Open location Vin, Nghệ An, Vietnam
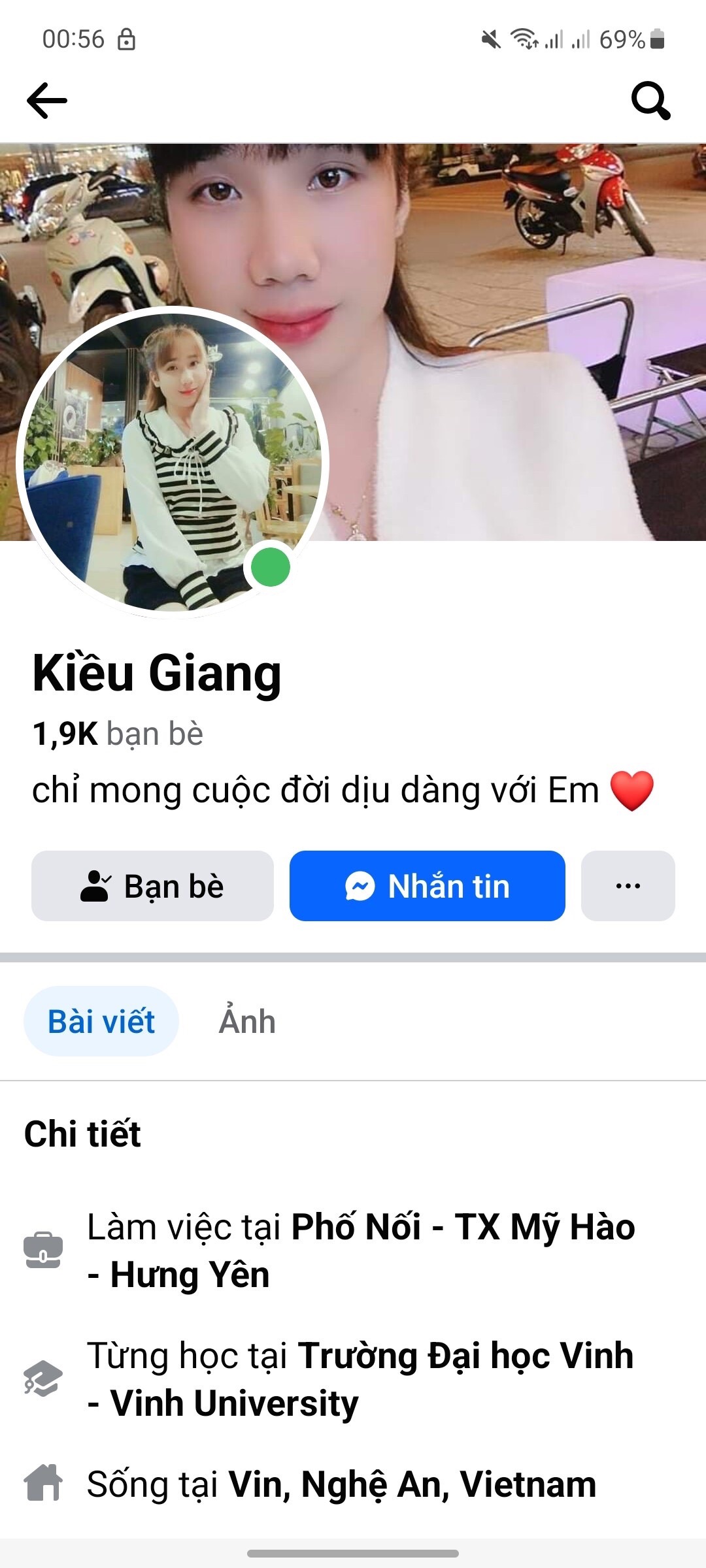This screenshot has height=1568, width=706. click(x=412, y=1484)
